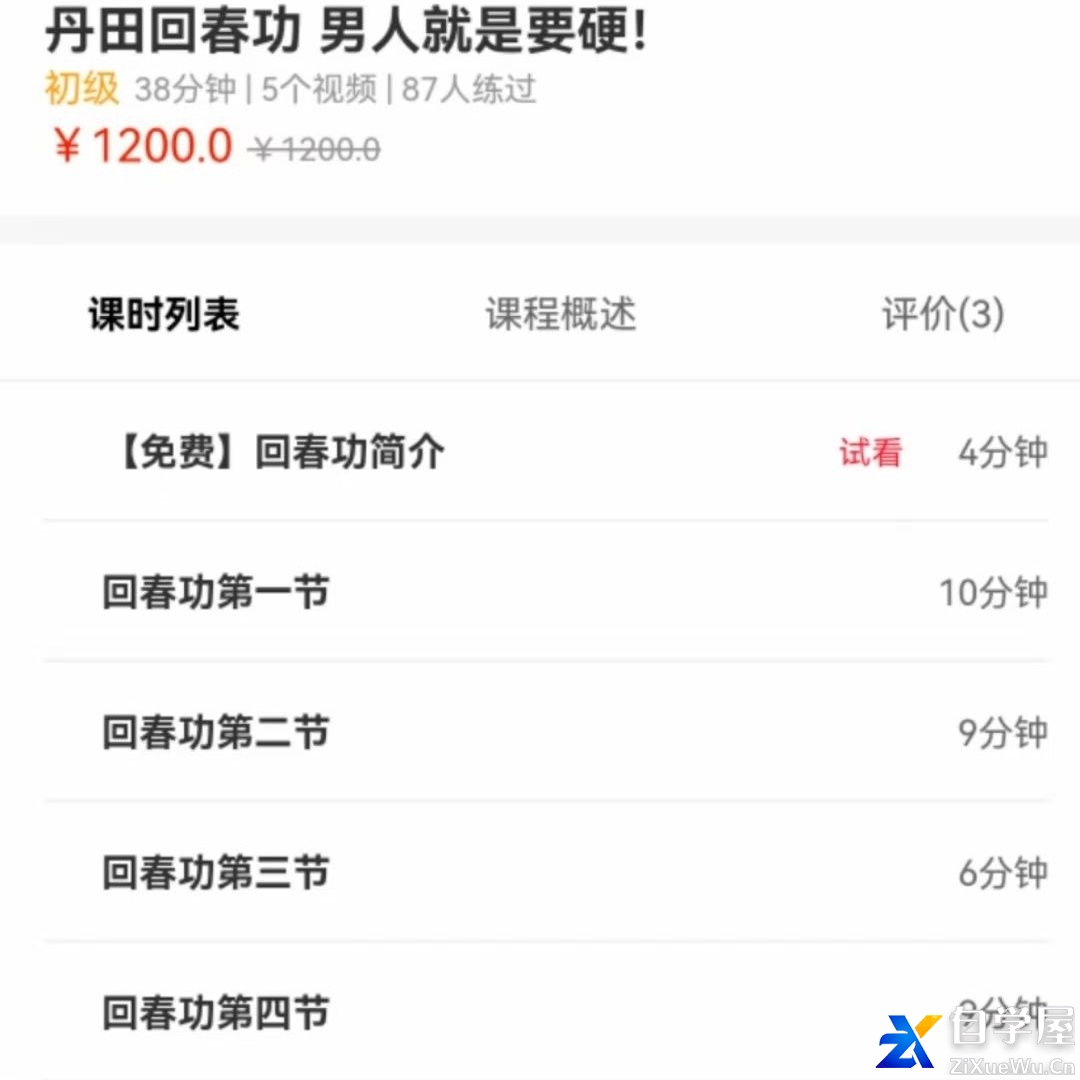Screen dimensions: 1080x1080
Task: Open lesson 回春功第四节
Action: click(x=216, y=1012)
